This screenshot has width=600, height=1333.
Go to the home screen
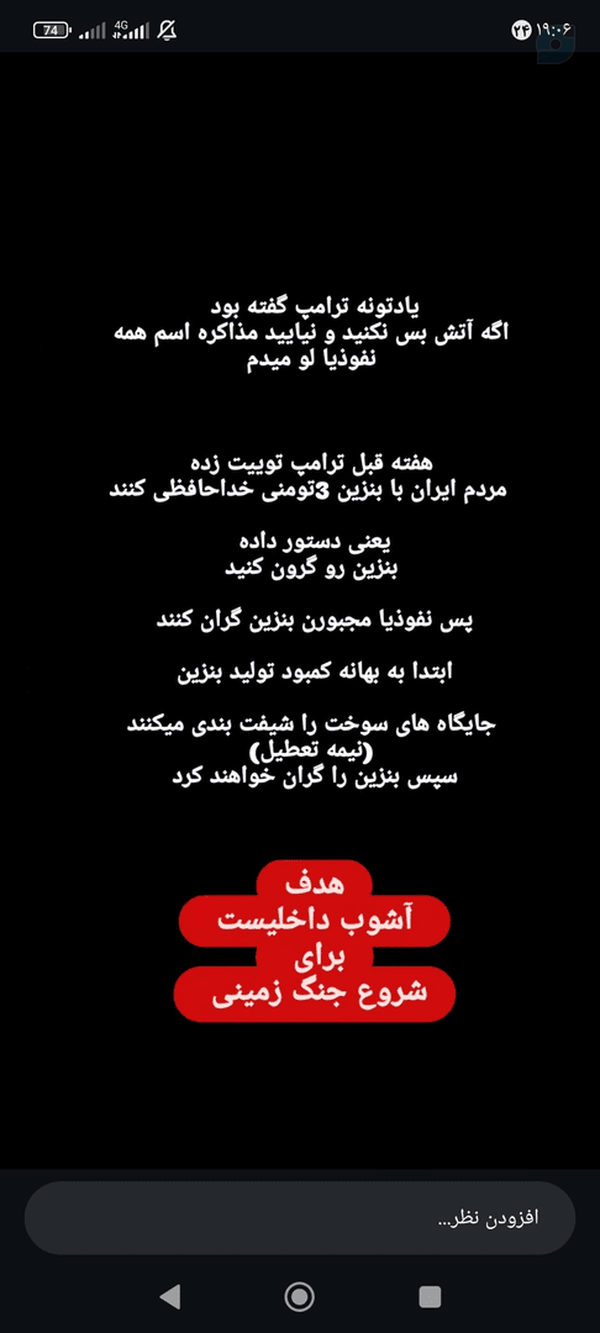[299, 1297]
